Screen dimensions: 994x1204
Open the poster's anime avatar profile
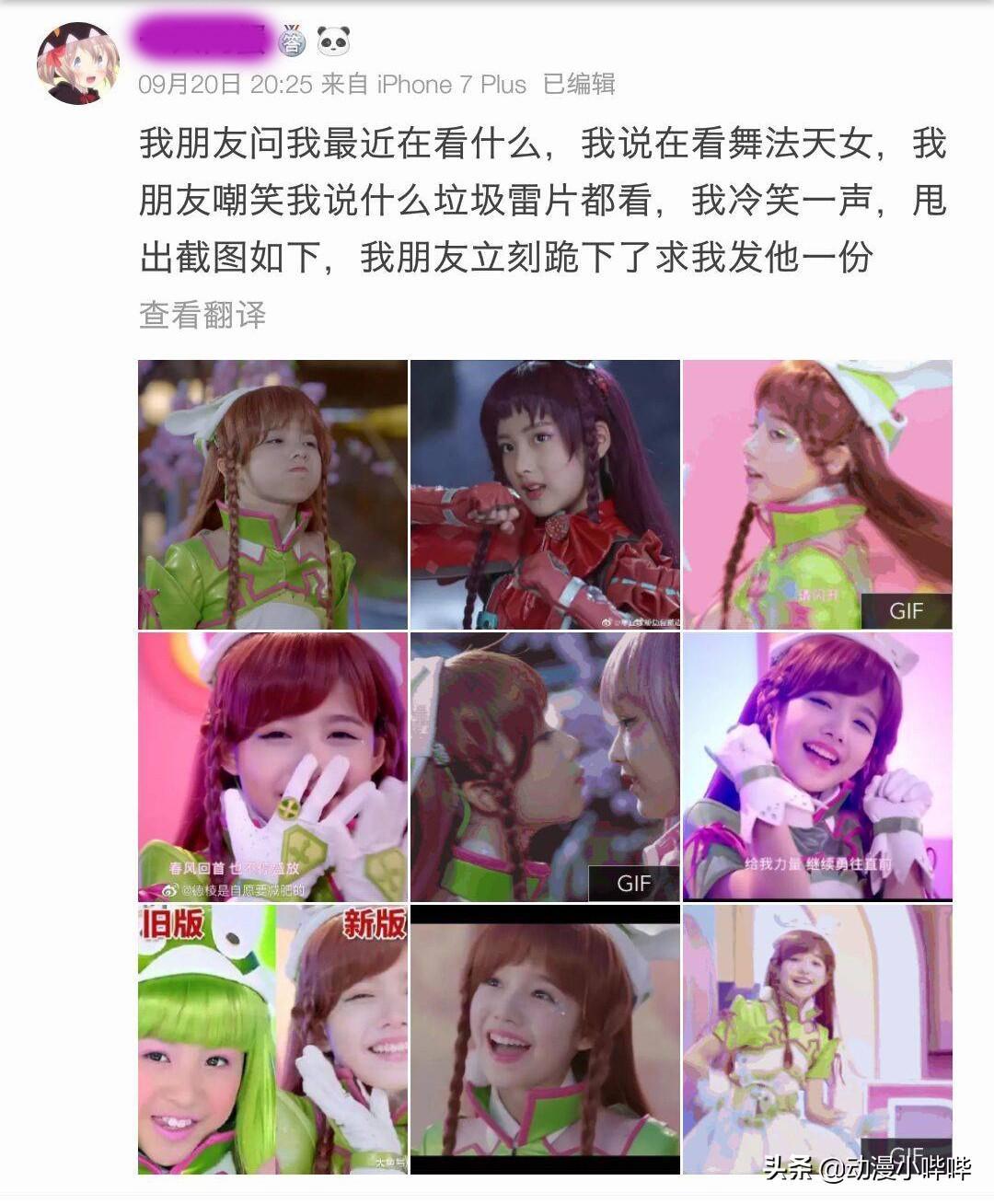pos(78,64)
